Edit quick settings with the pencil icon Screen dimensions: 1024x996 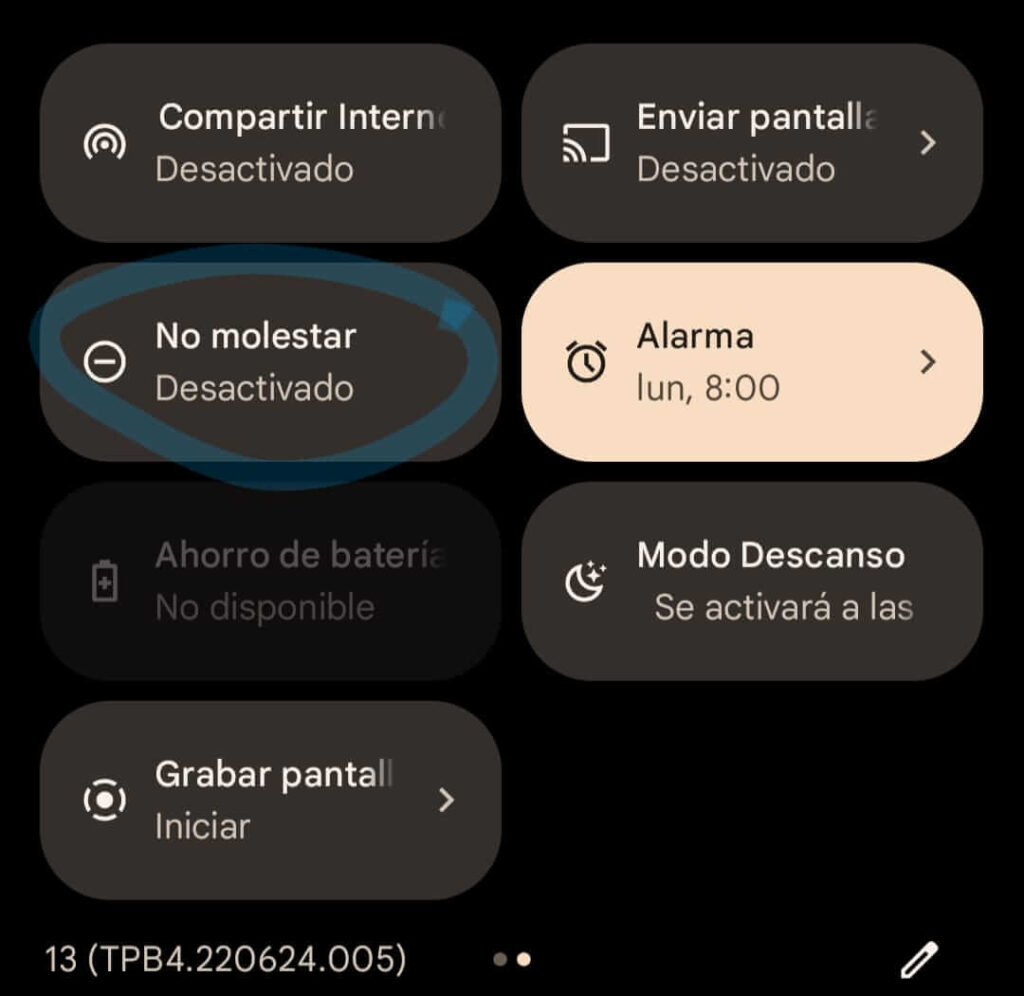tap(918, 960)
